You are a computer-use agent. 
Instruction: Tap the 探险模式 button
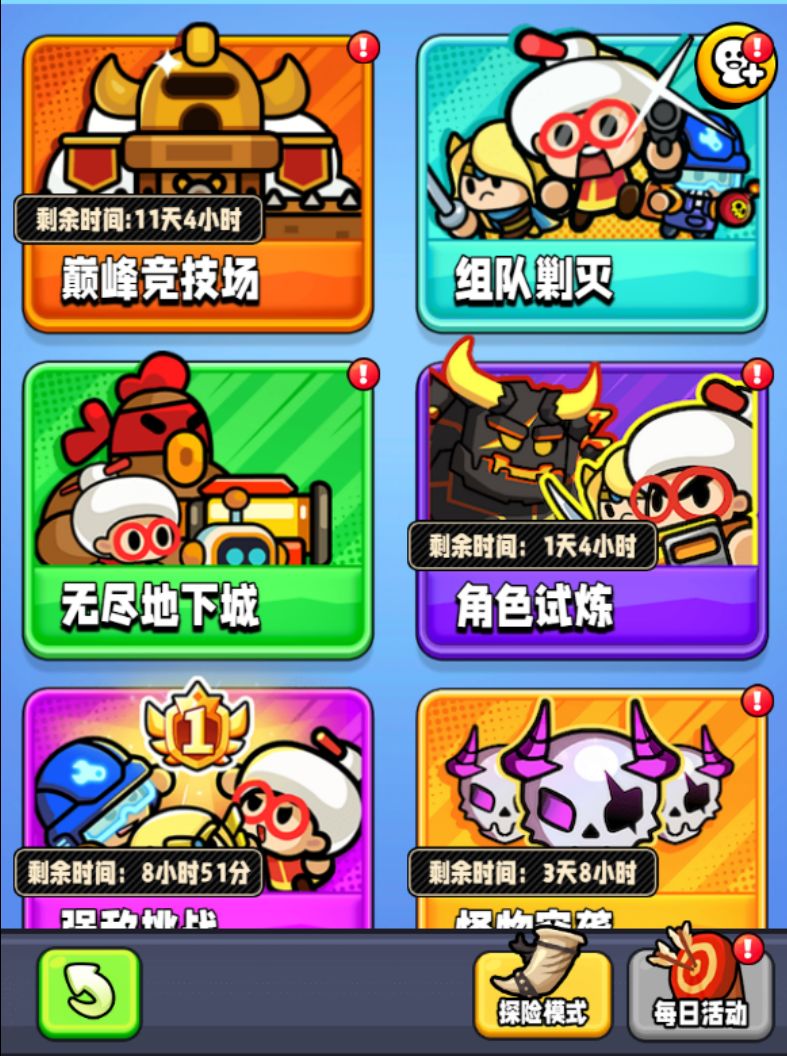coord(540,1010)
